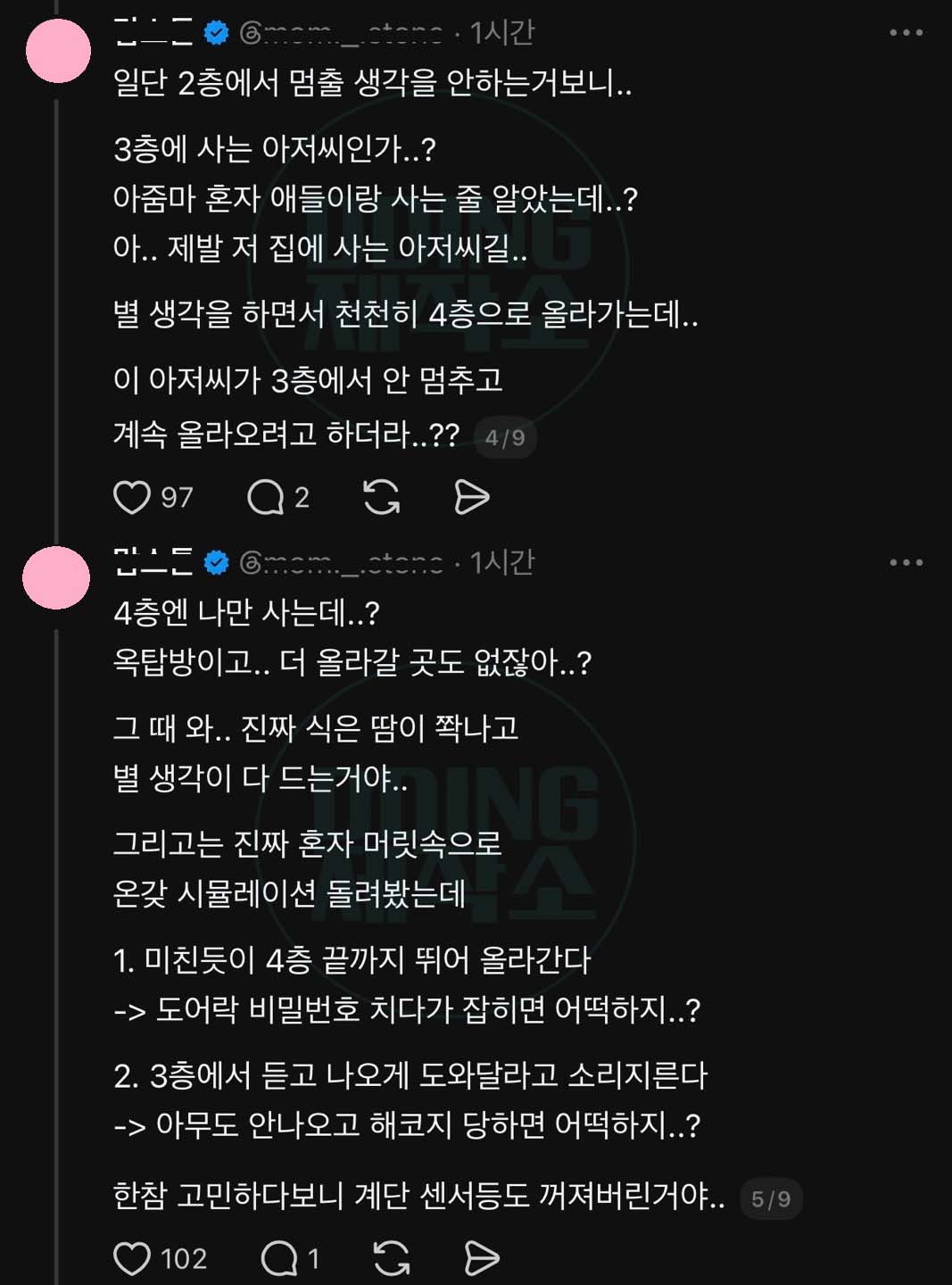Repost the 5/9 thread post
The image size is (952, 1285).
tap(392, 1258)
